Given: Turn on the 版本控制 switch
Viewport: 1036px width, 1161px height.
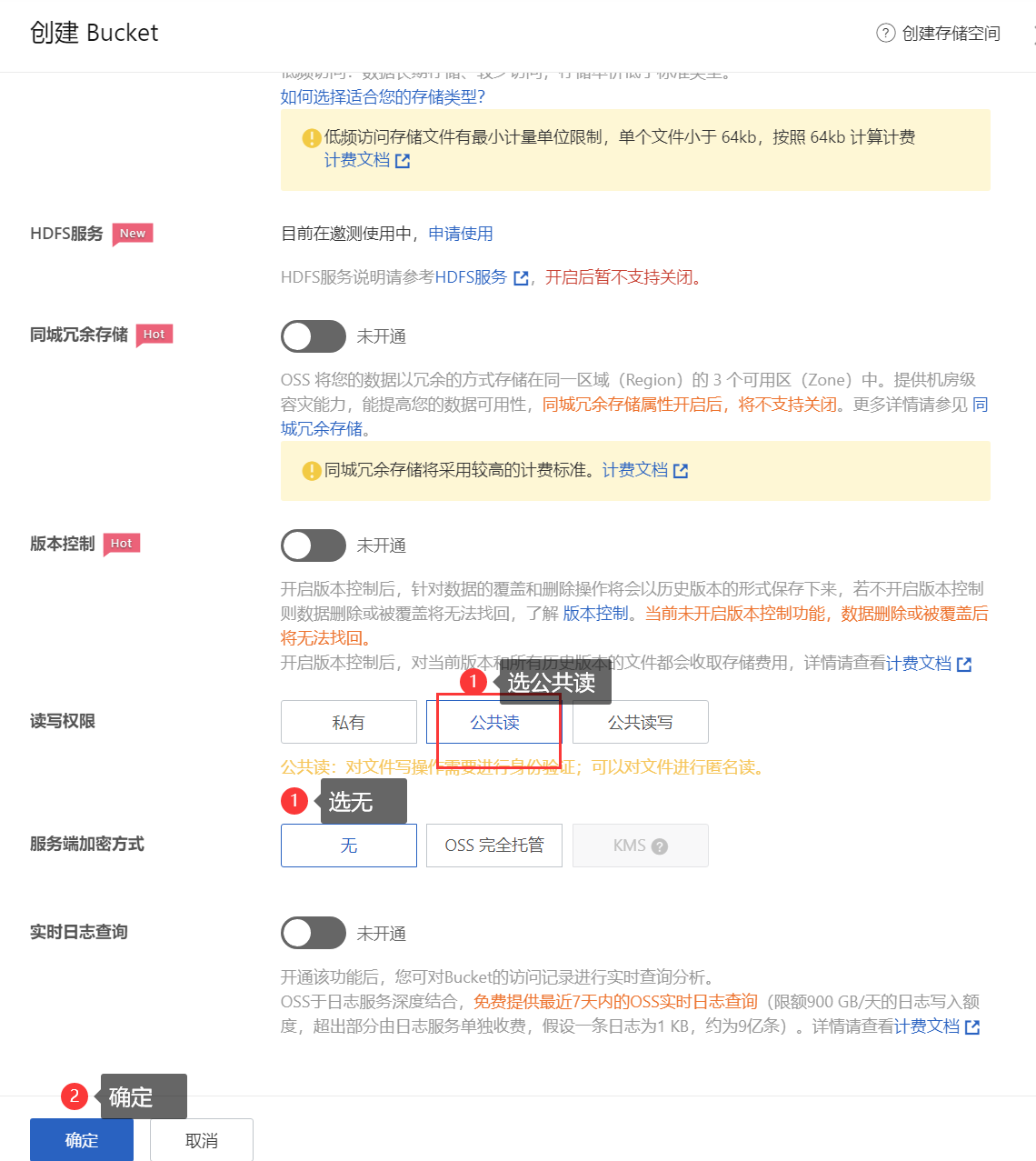Looking at the screenshot, I should point(313,545).
